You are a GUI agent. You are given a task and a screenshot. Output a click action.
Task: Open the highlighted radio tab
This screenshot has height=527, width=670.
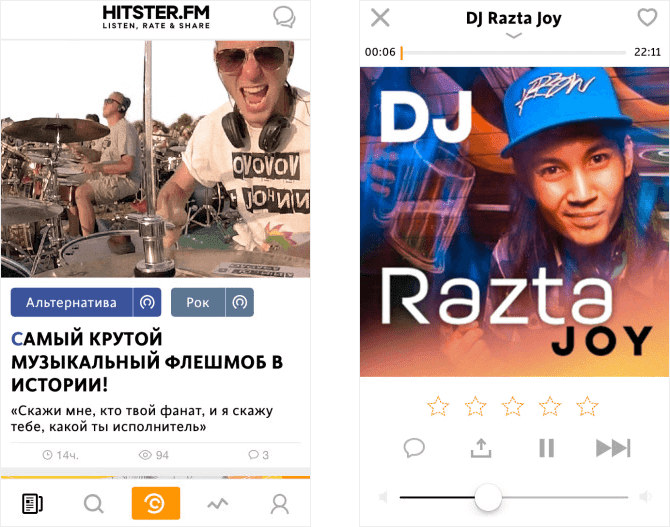(155, 503)
